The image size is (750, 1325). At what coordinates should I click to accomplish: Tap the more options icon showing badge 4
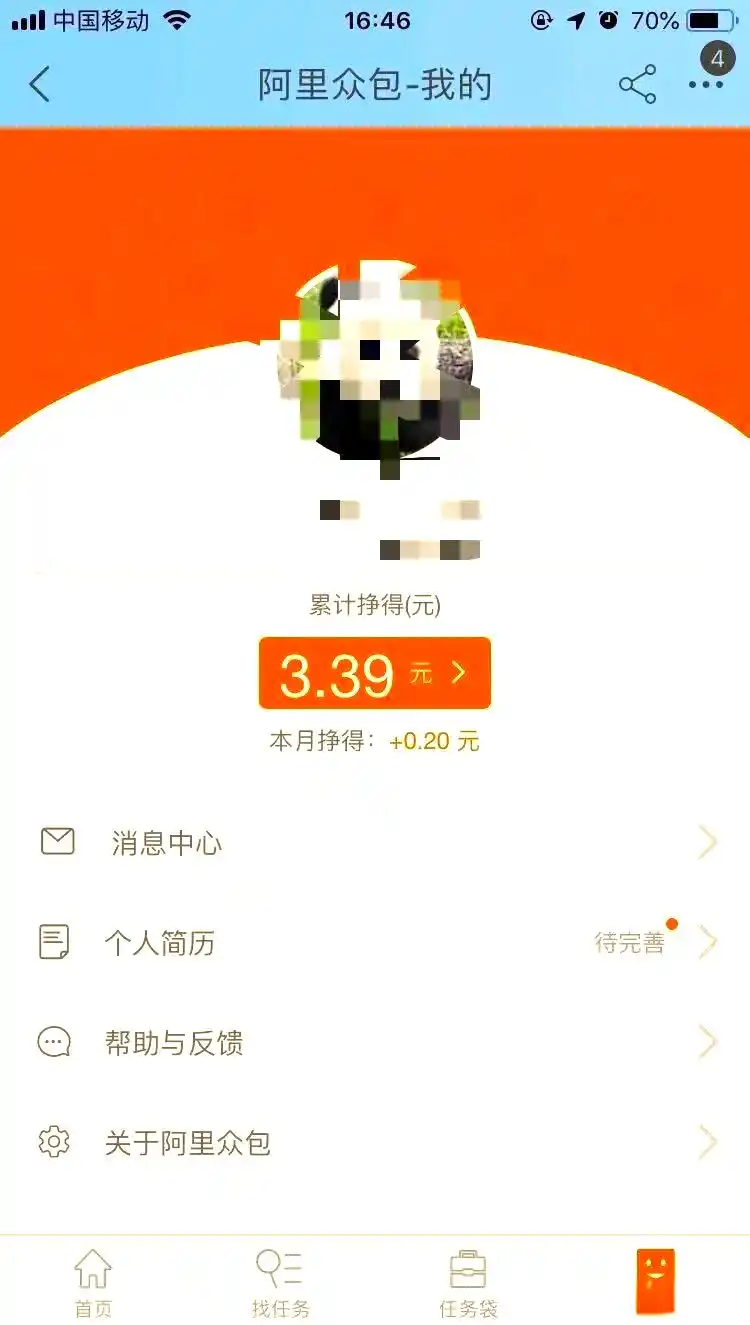click(x=707, y=84)
